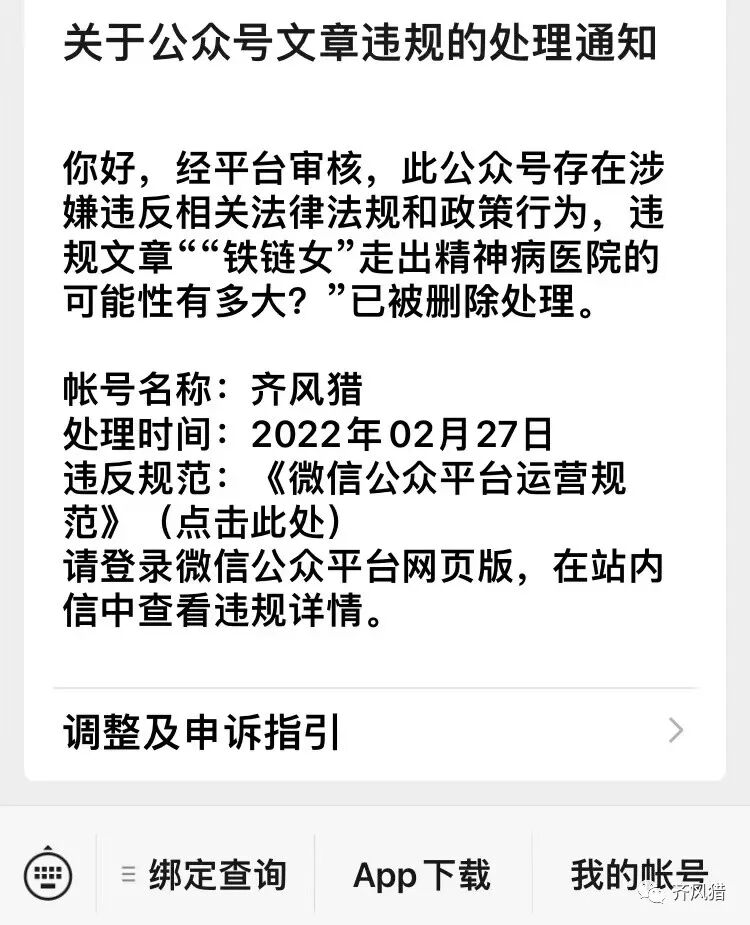Image resolution: width=750 pixels, height=925 pixels.
Task: Tap the App下载 menu button
Action: point(422,876)
